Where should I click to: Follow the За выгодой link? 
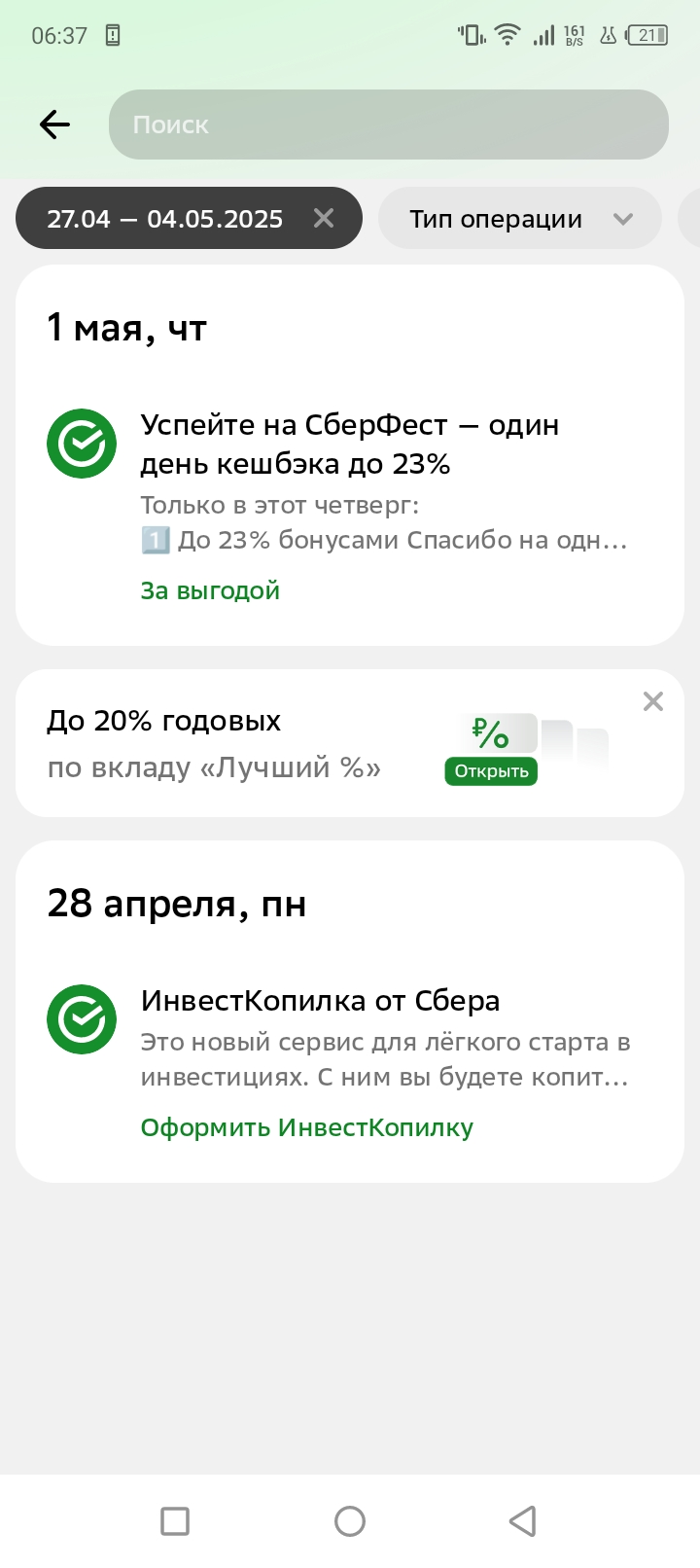(x=210, y=590)
